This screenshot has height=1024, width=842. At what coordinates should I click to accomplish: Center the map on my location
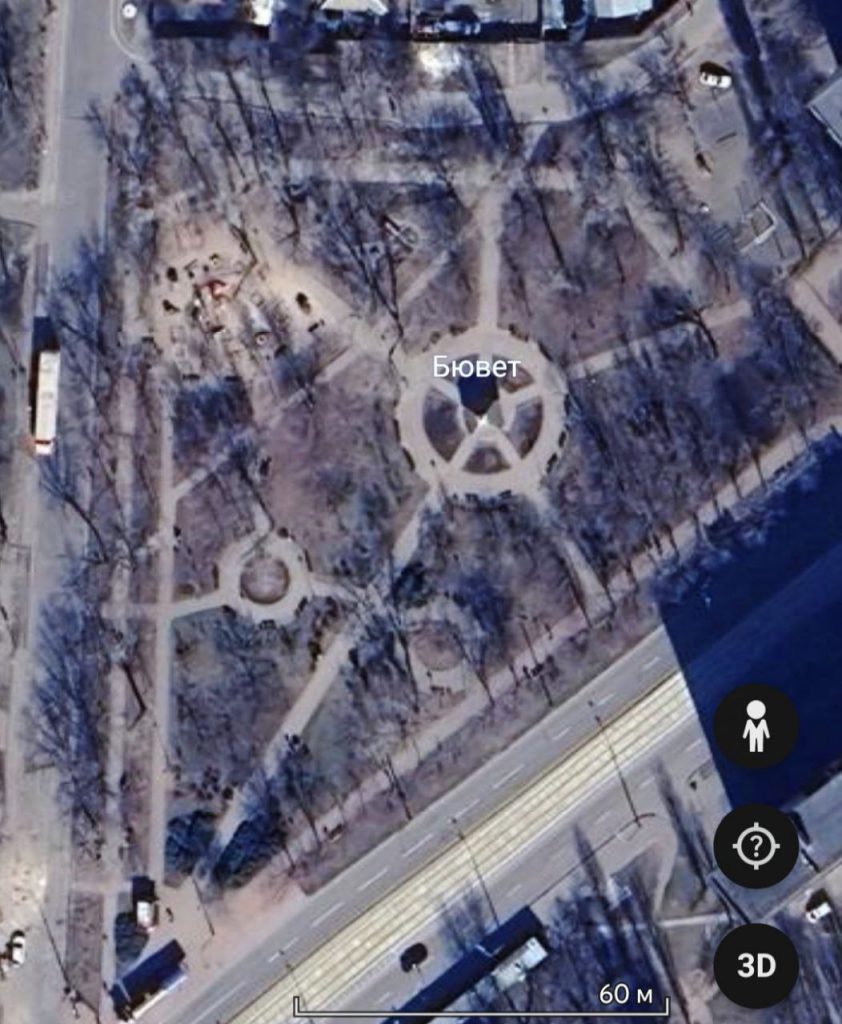click(755, 846)
